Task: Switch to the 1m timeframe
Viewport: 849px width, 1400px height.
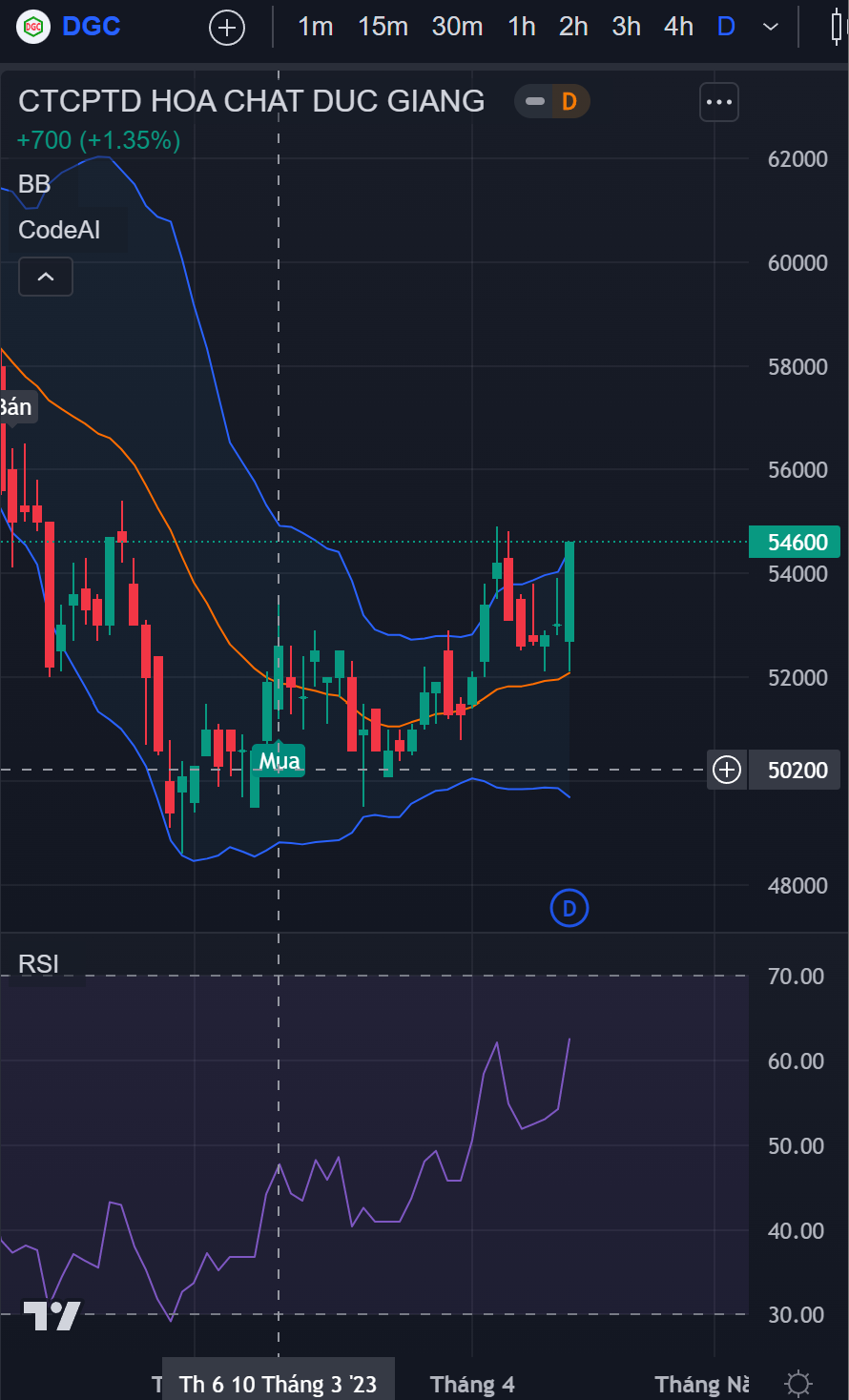Action: click(x=316, y=27)
